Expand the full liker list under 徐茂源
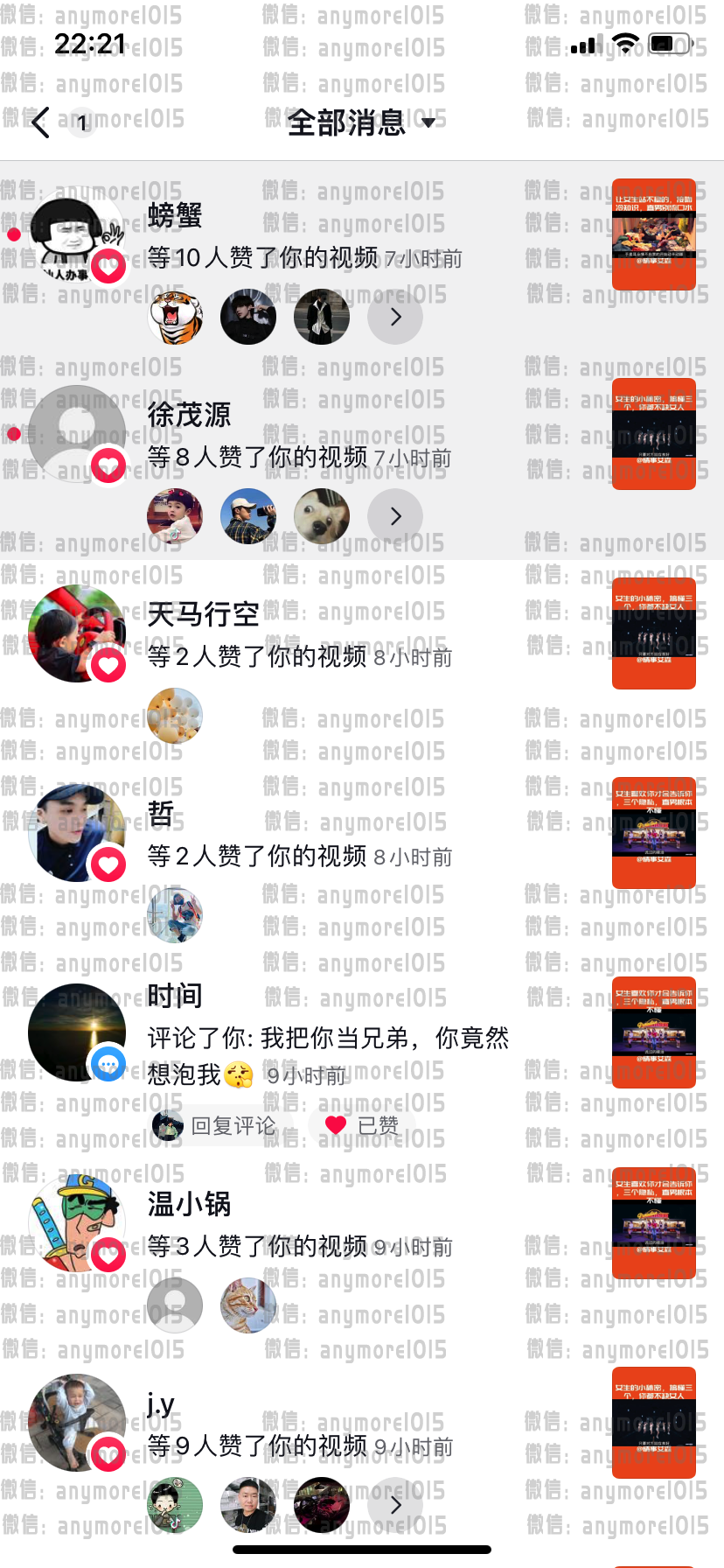Image resolution: width=724 pixels, height=1568 pixels. [x=395, y=516]
